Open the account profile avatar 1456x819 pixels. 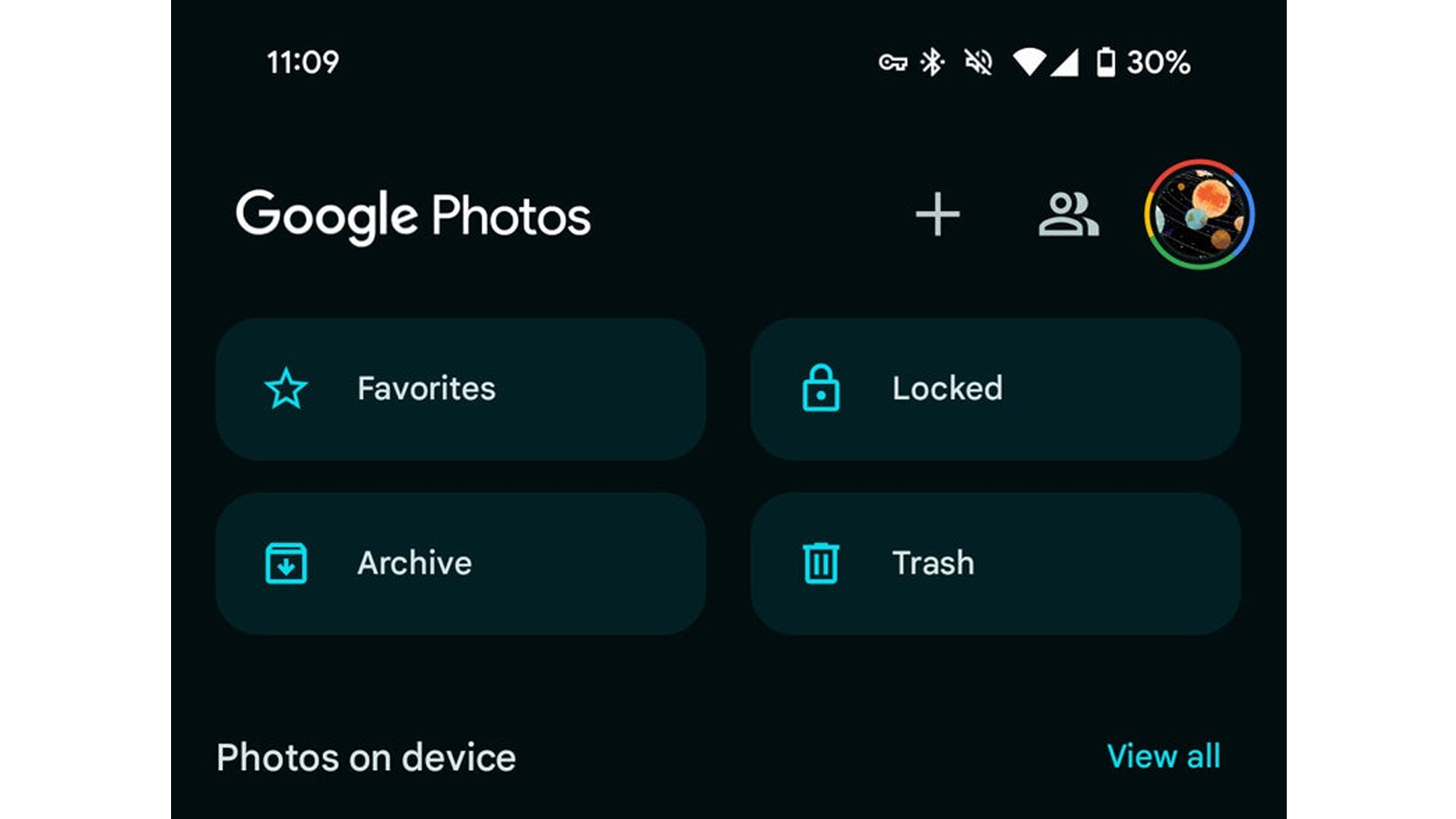tap(1199, 215)
